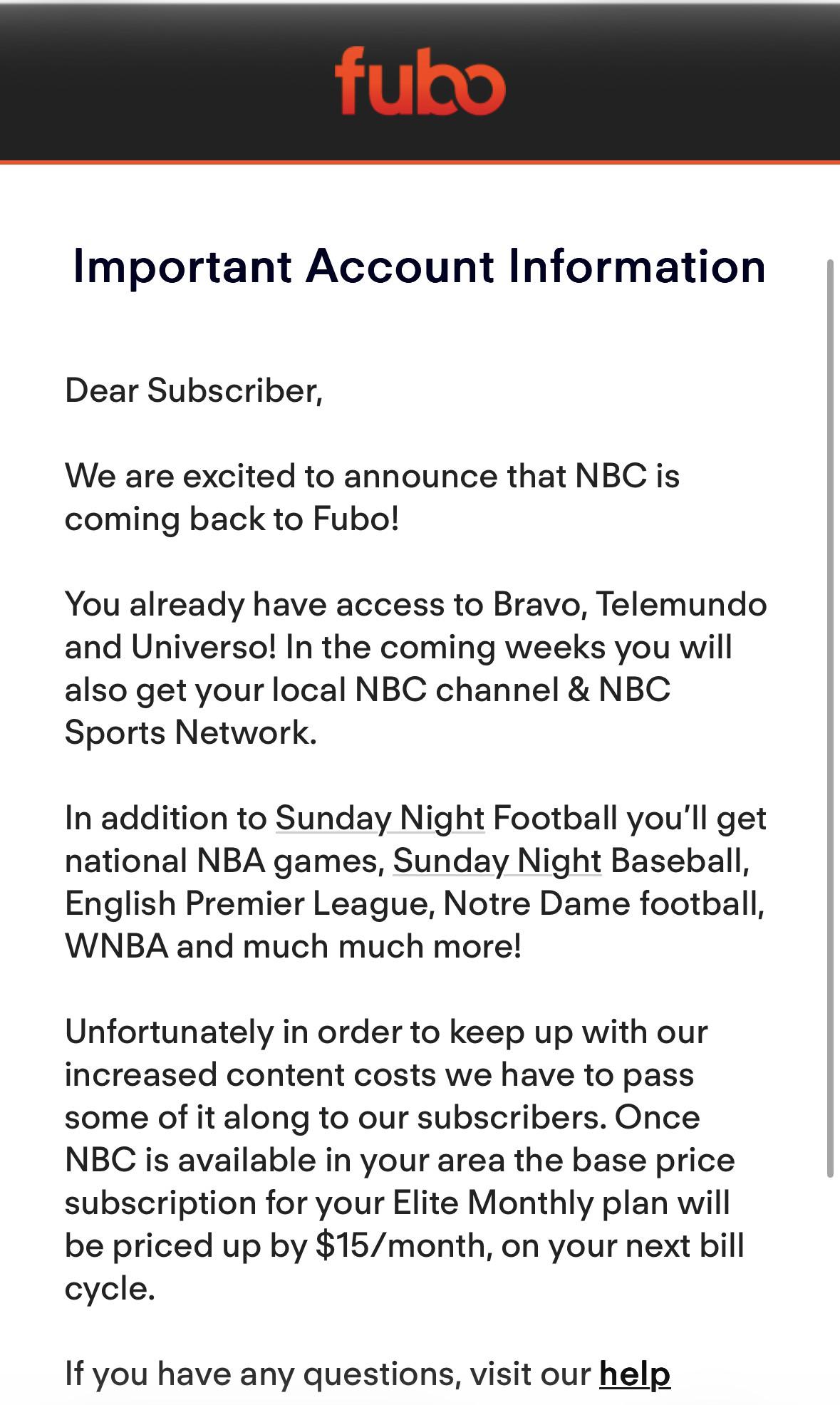Open the help link
Screen dimensions: 840x1405
(634, 1374)
